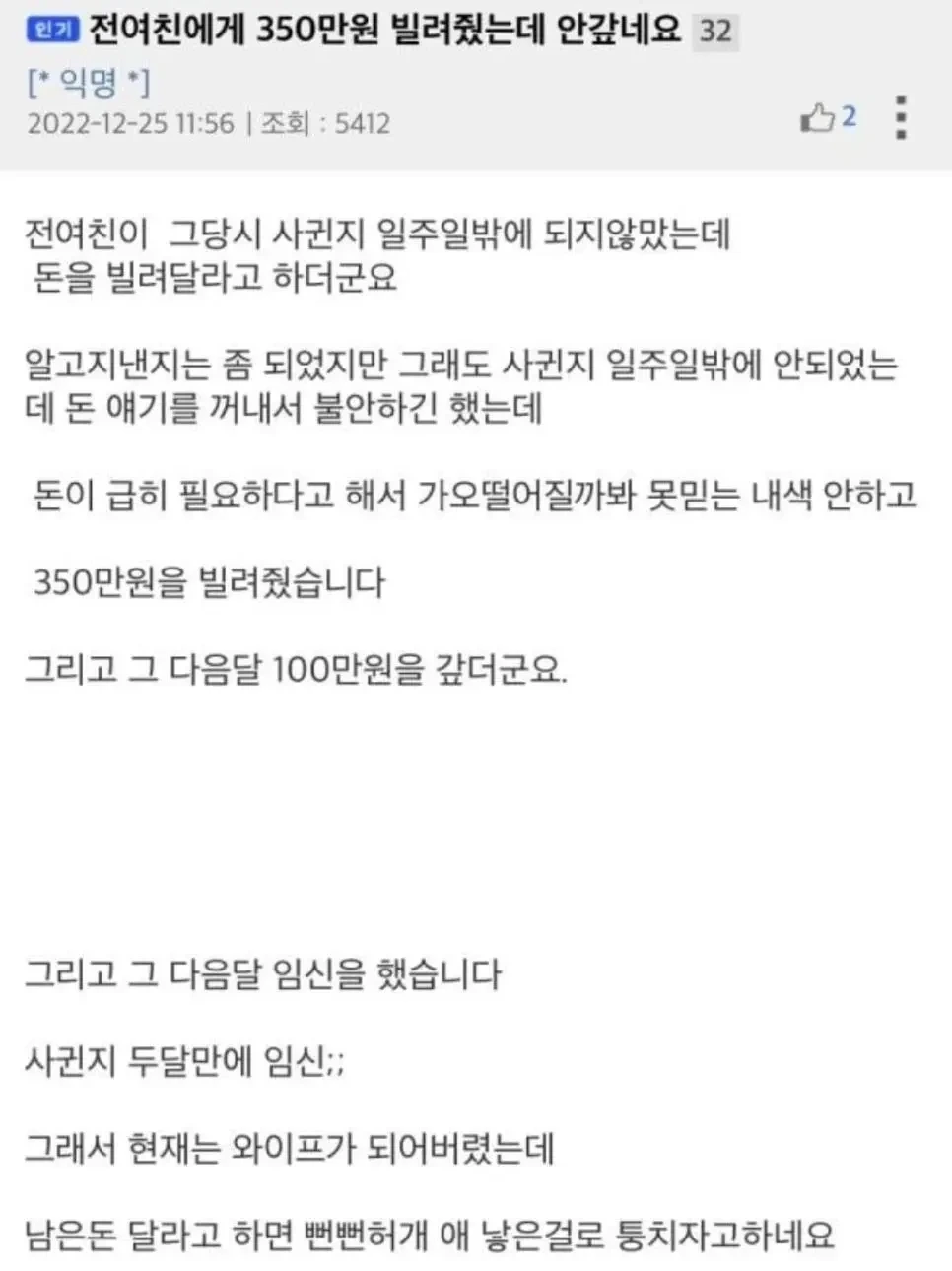Open the three-dot overflow menu
952x1271 pixels.
pos(900,117)
